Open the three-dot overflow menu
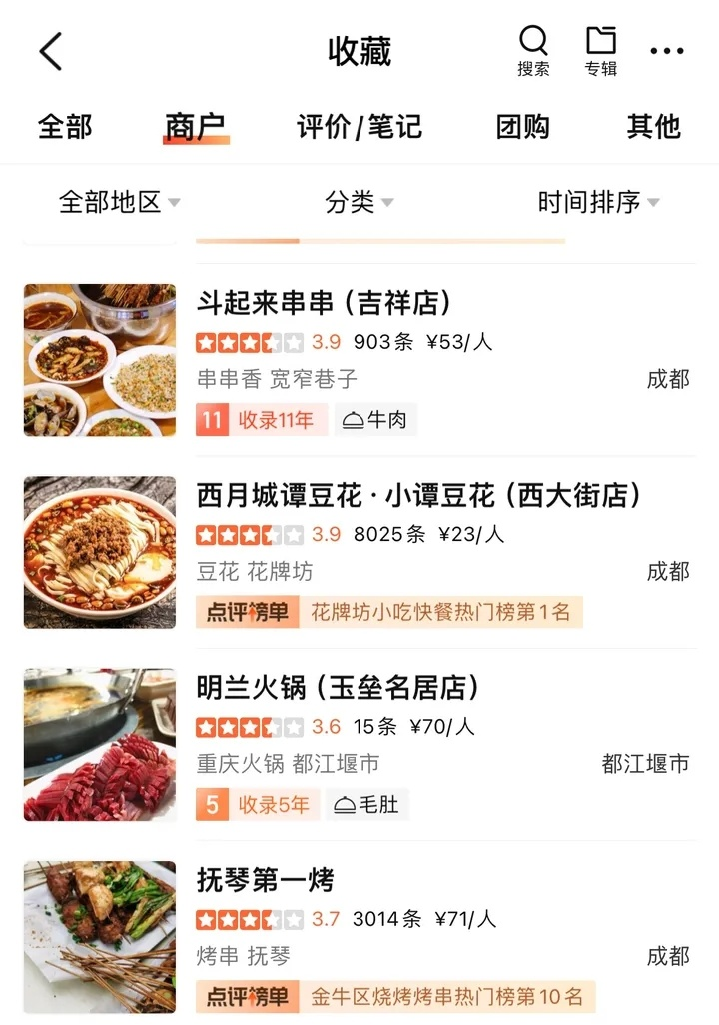The image size is (719, 1025). 667,51
